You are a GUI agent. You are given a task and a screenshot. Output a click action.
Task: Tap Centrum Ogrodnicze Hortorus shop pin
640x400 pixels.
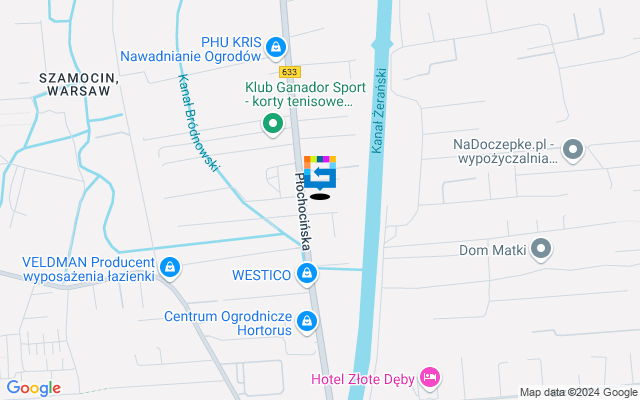click(x=308, y=322)
